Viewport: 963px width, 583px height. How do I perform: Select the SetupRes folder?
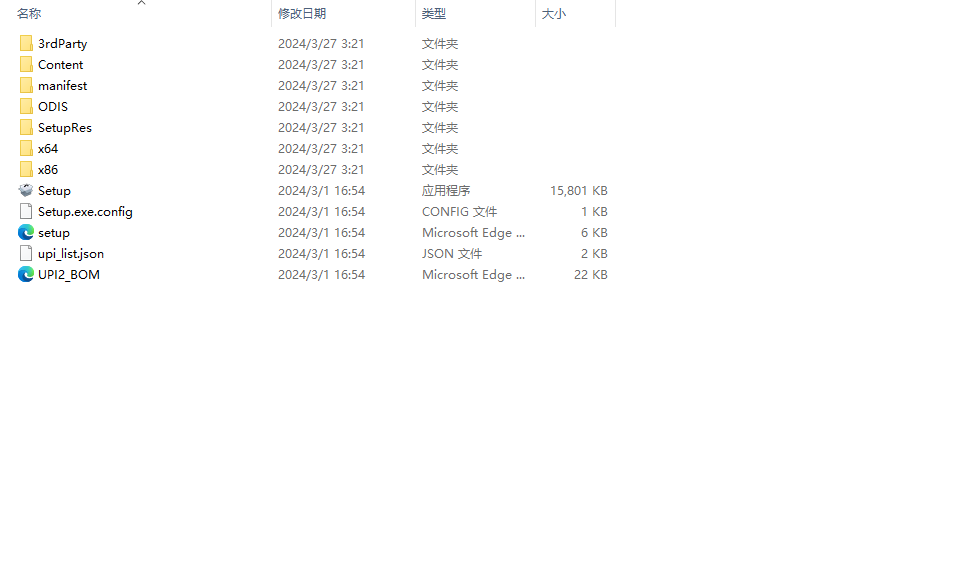tap(64, 128)
